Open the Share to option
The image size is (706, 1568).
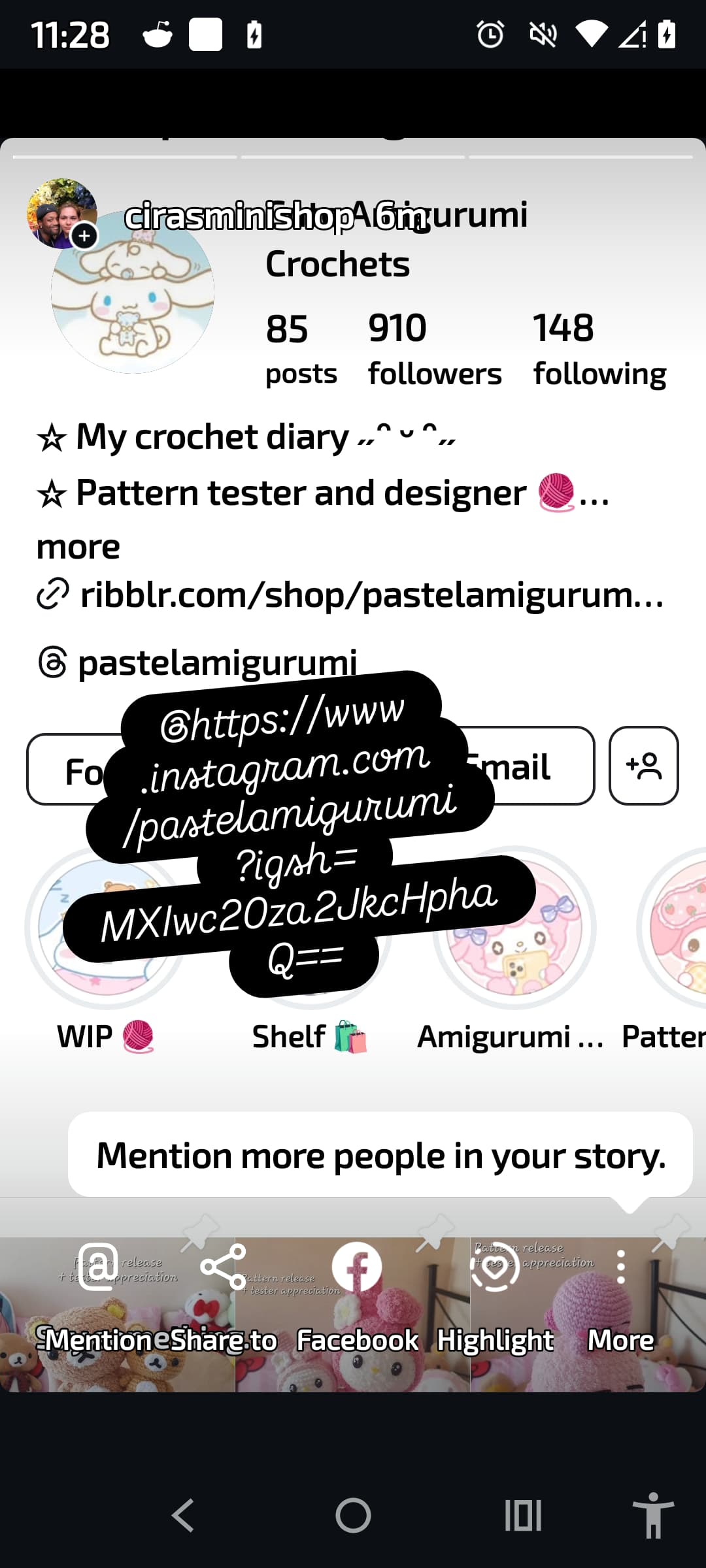[224, 1297]
